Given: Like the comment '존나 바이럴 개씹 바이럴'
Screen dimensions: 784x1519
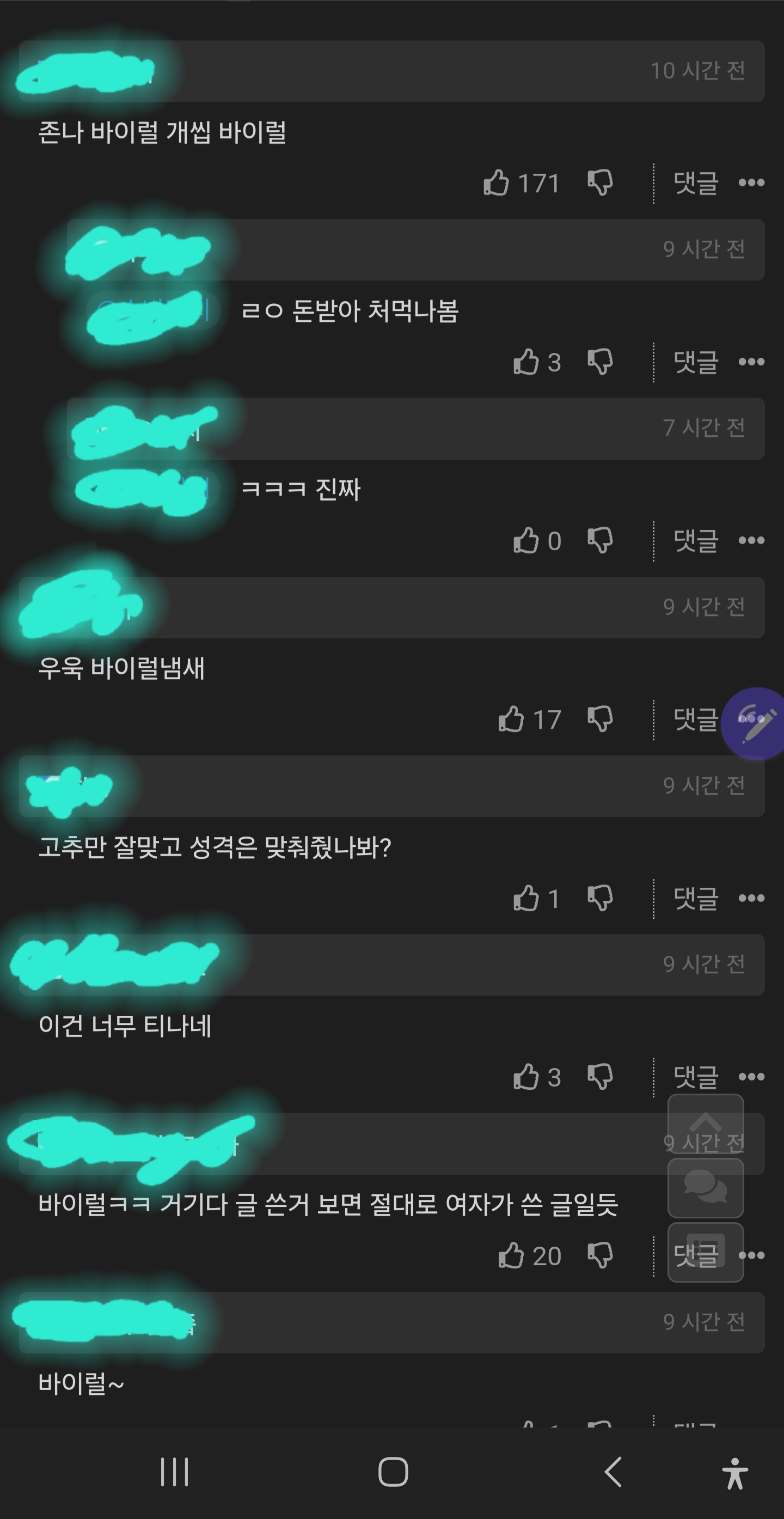Looking at the screenshot, I should pyautogui.click(x=497, y=183).
